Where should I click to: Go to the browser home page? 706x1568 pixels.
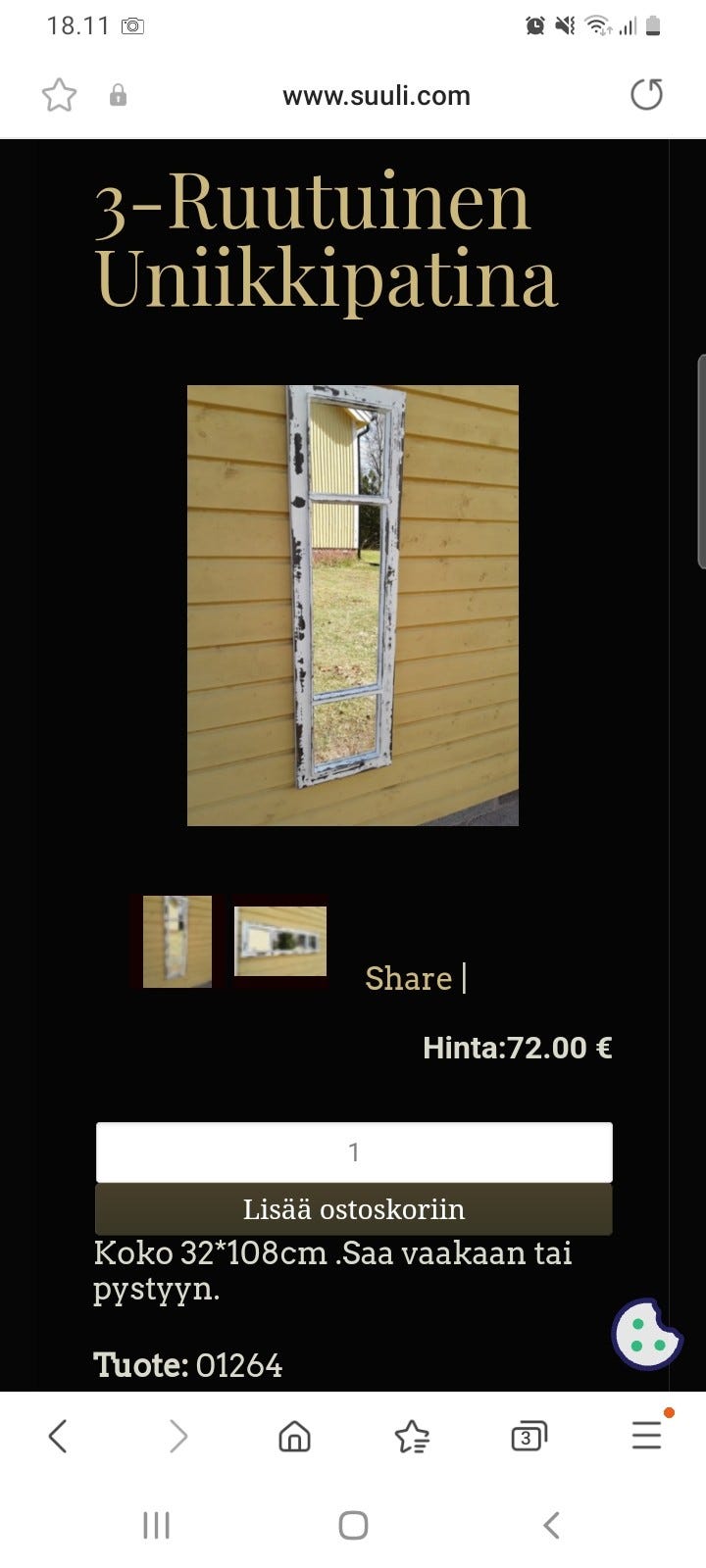click(294, 1437)
